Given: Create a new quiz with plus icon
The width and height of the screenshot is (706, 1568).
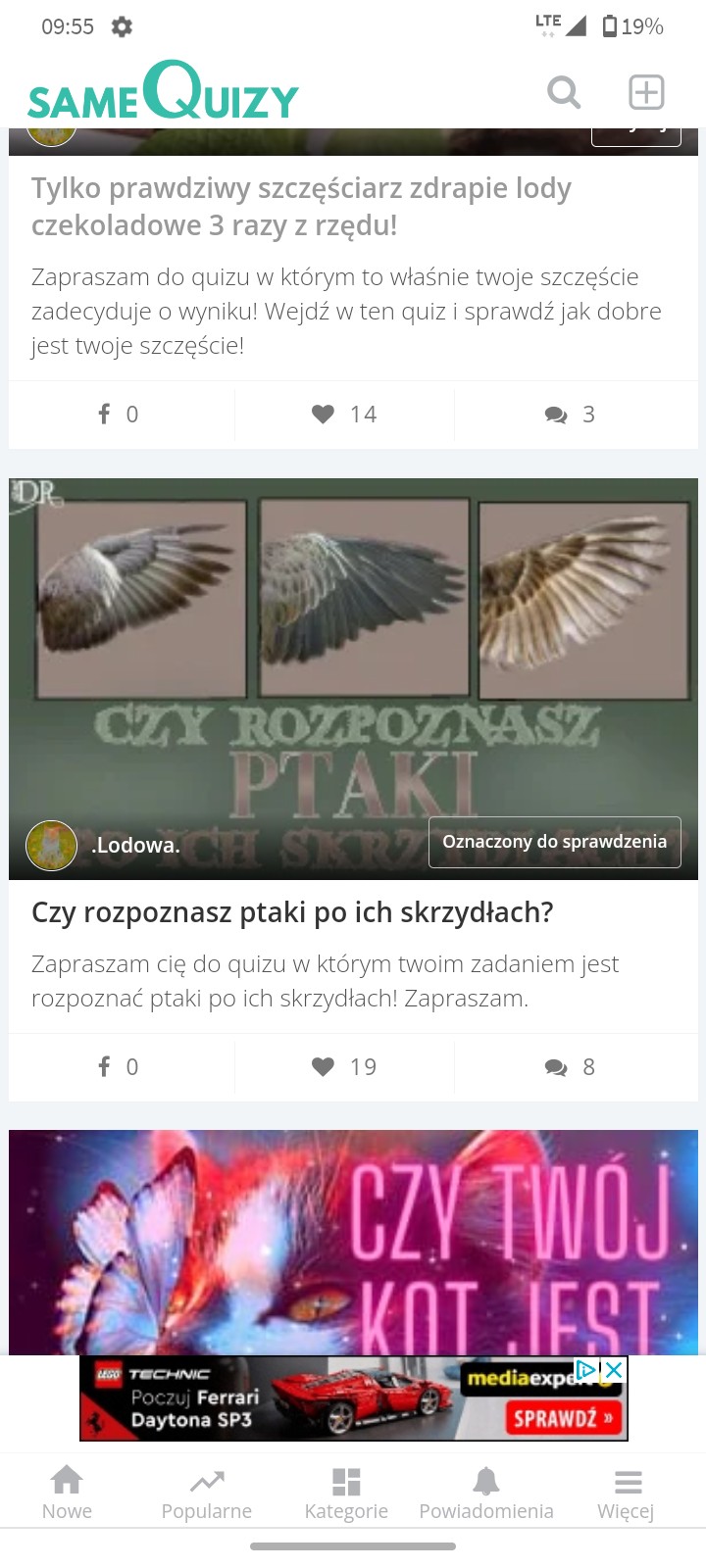Looking at the screenshot, I should point(646,92).
